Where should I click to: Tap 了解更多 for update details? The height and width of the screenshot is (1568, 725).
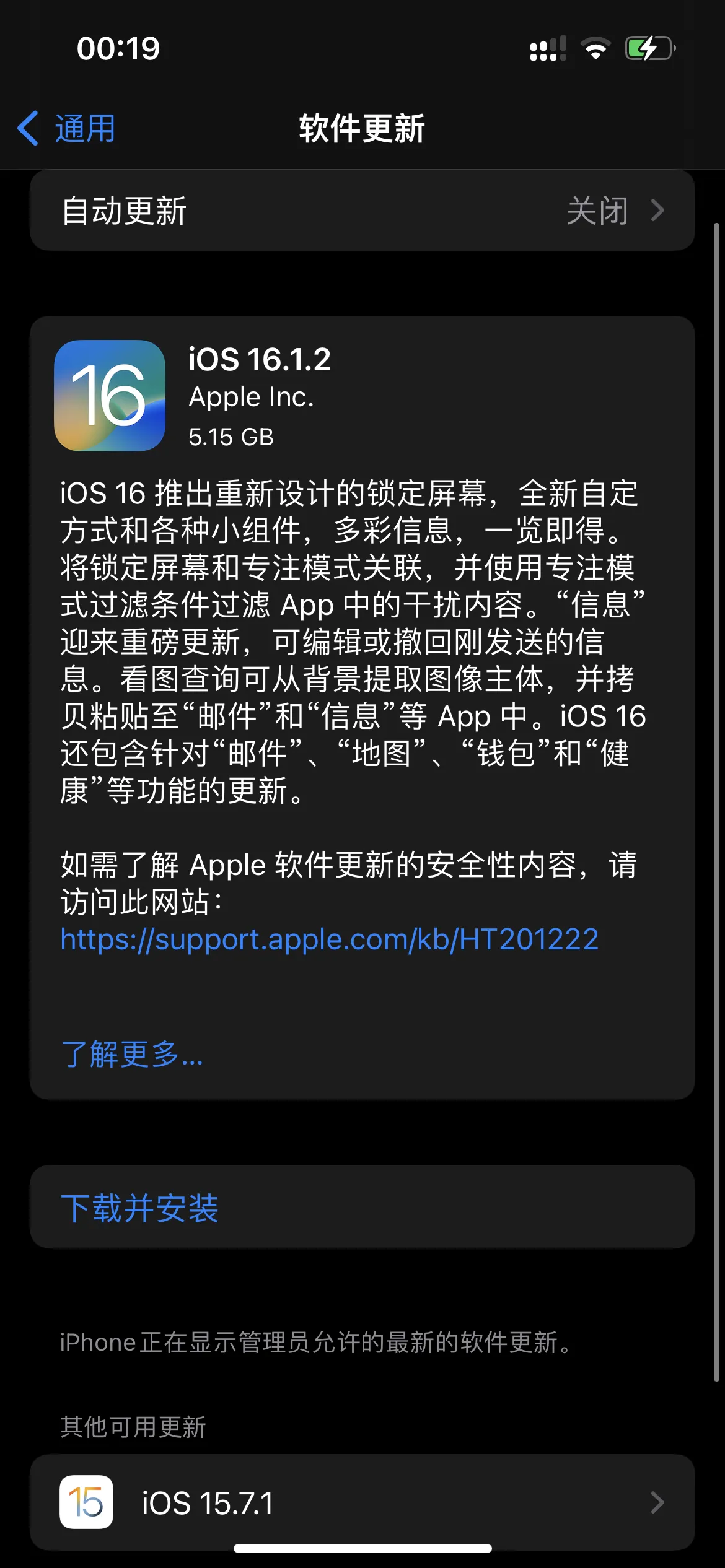tap(131, 1056)
